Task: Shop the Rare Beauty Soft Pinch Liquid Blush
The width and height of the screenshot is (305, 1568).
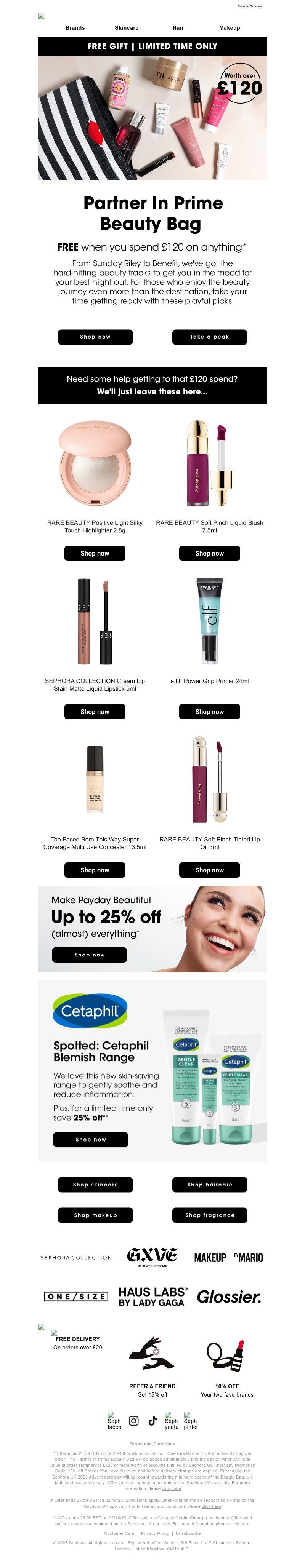Action: point(209,553)
